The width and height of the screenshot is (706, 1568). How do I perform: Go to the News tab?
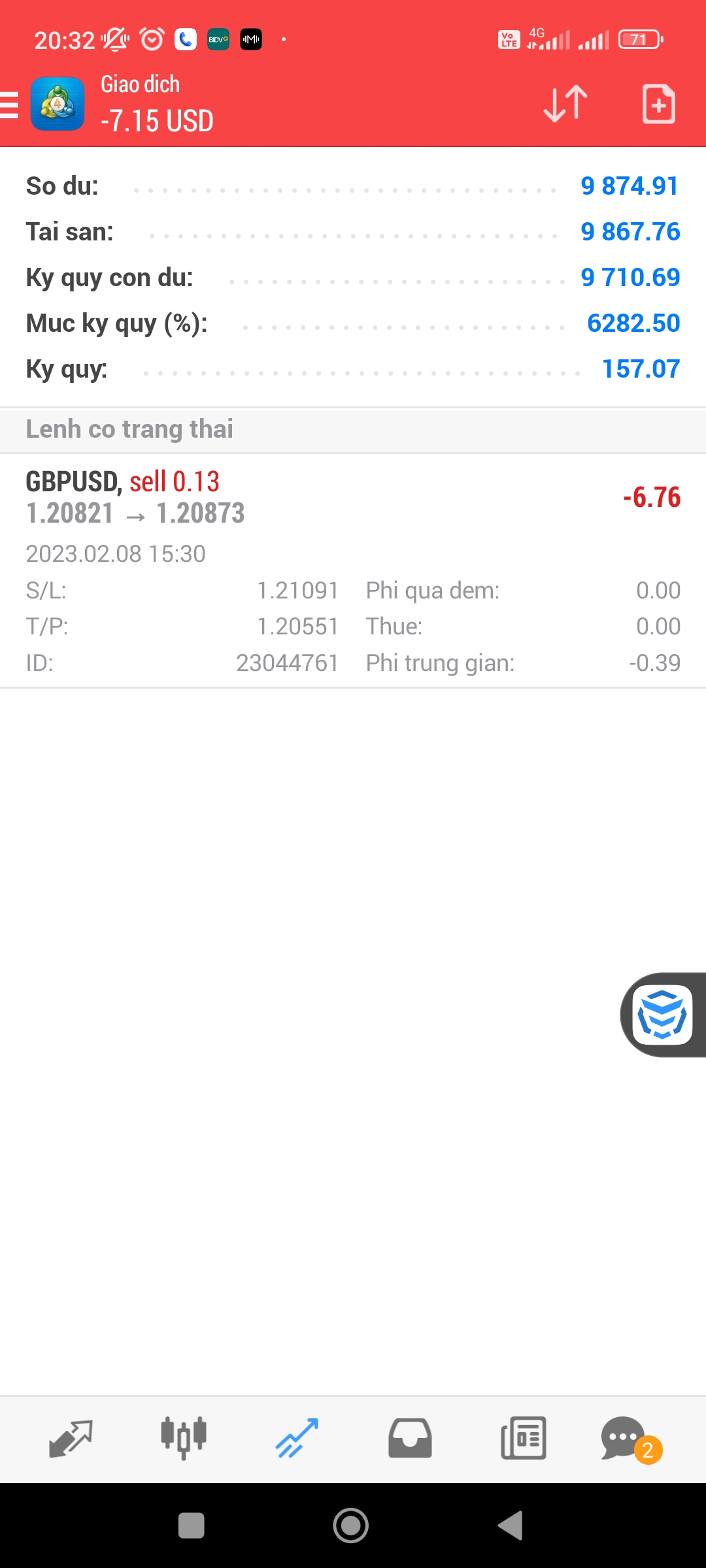(523, 1439)
